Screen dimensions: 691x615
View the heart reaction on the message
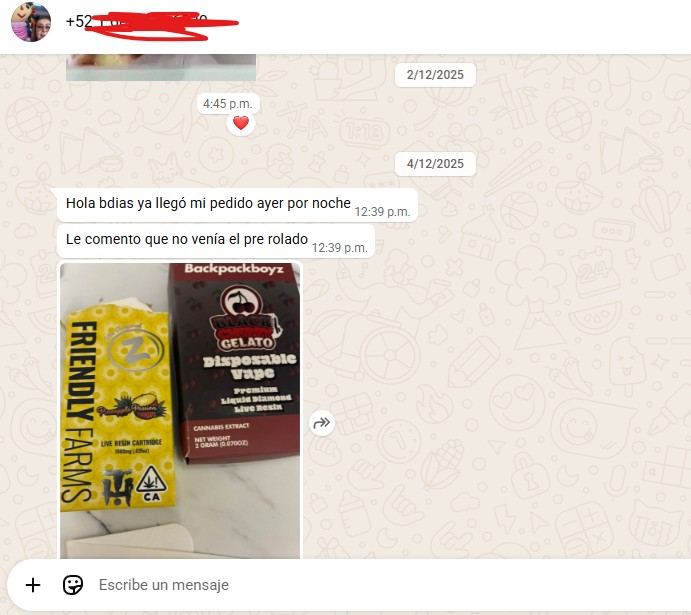[240, 124]
